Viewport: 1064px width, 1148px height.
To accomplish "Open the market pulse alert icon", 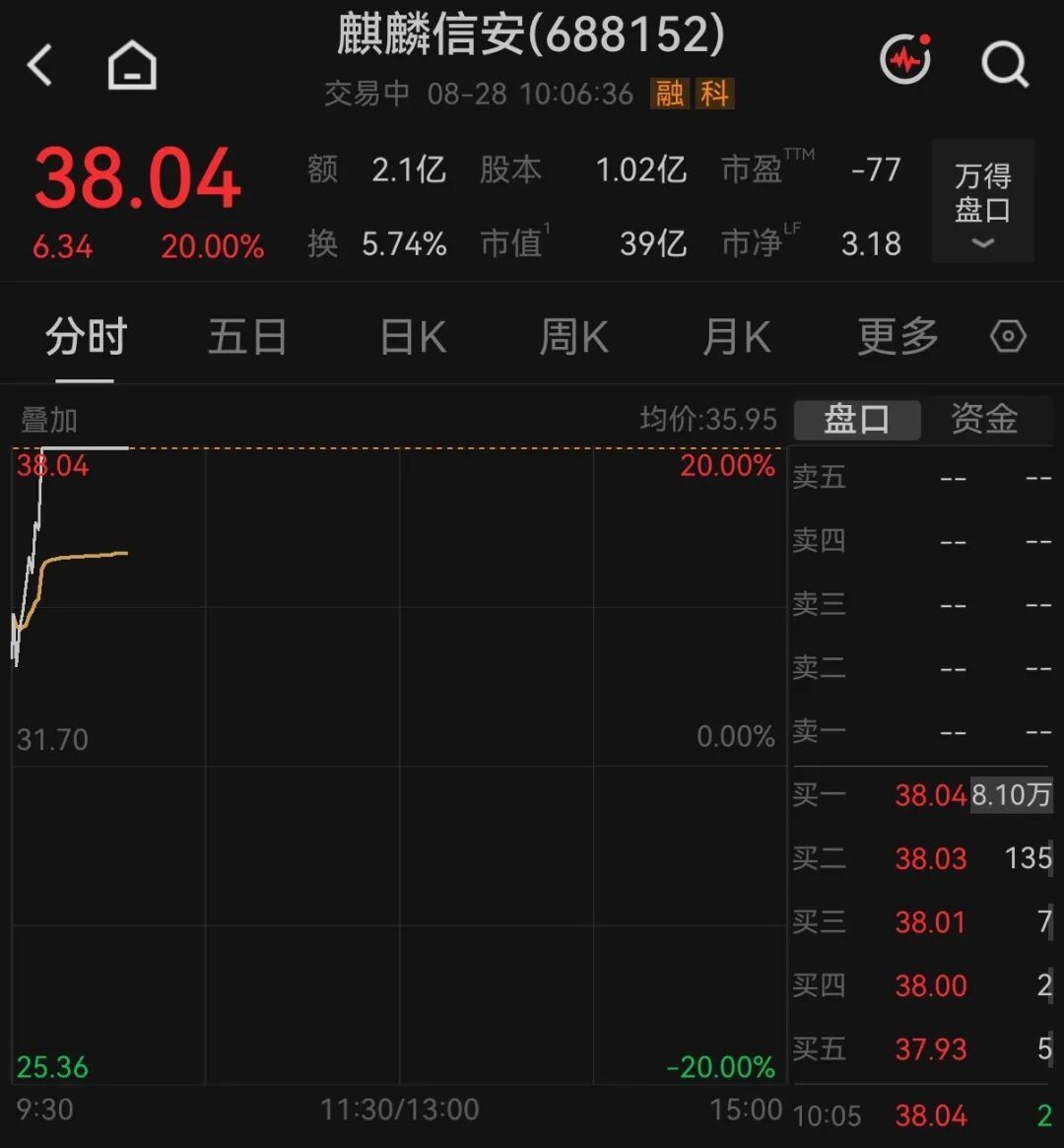I will (906, 58).
